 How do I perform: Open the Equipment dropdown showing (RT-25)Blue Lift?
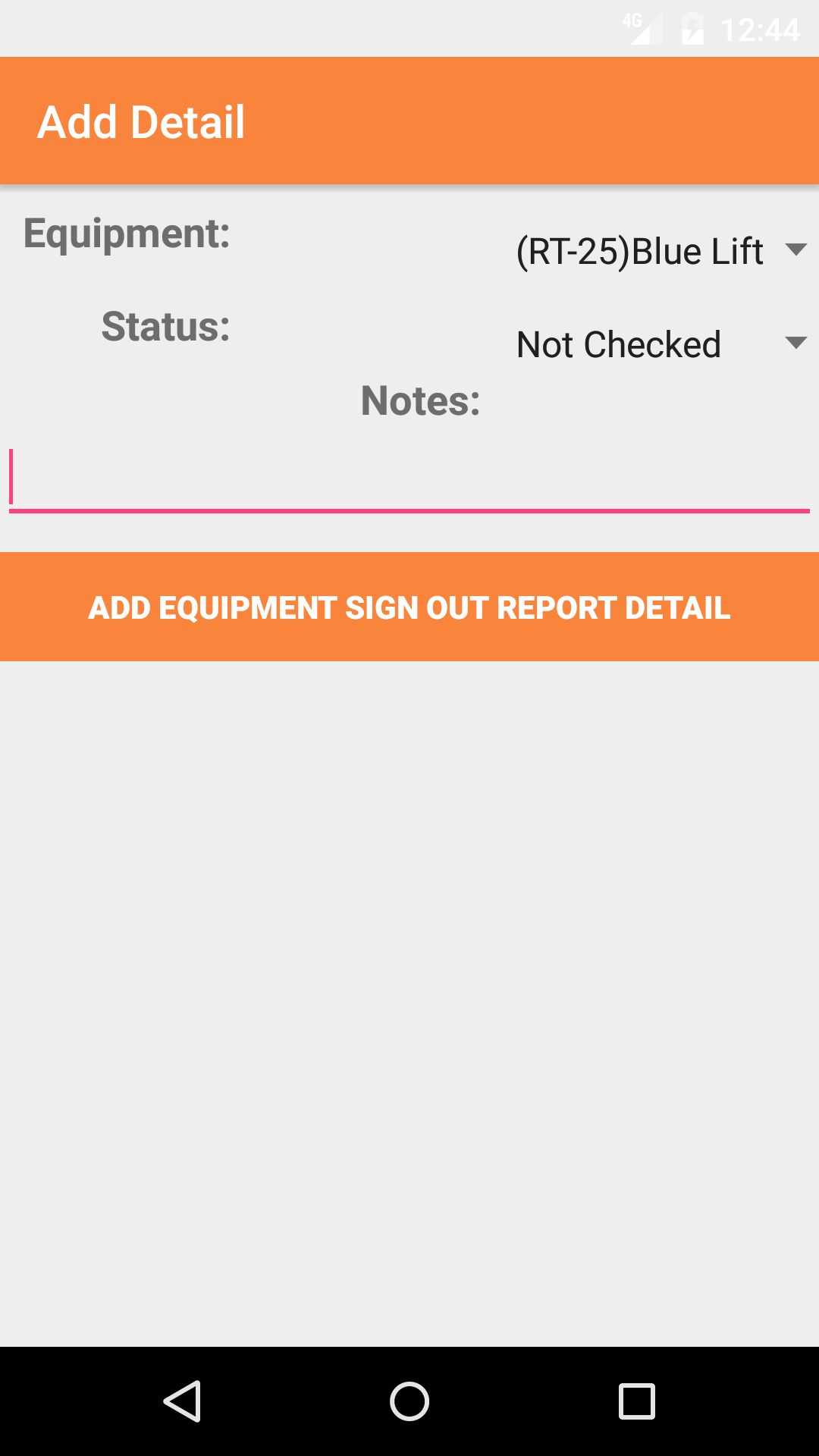(x=660, y=251)
